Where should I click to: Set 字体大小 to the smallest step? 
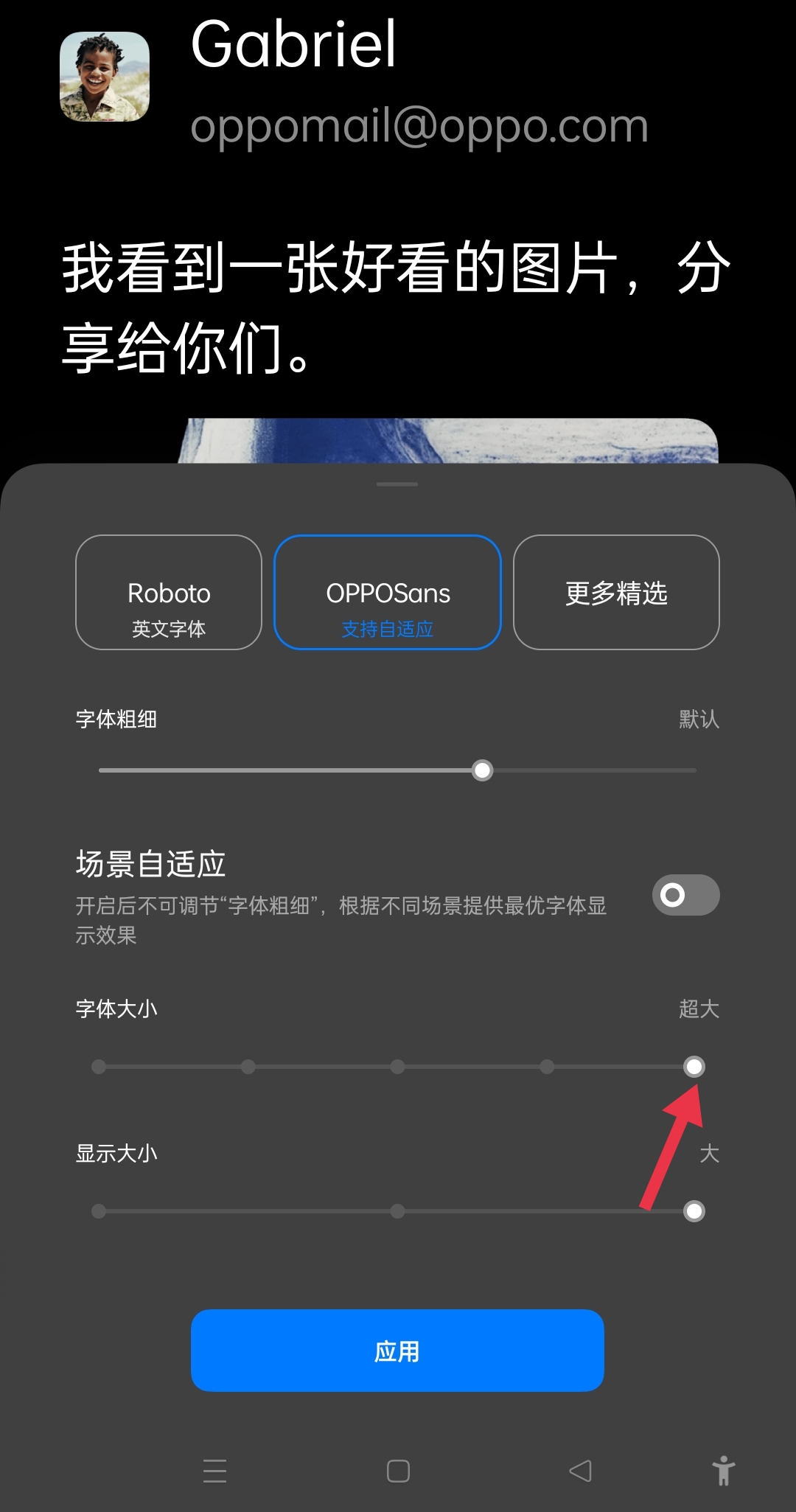[x=99, y=1067]
